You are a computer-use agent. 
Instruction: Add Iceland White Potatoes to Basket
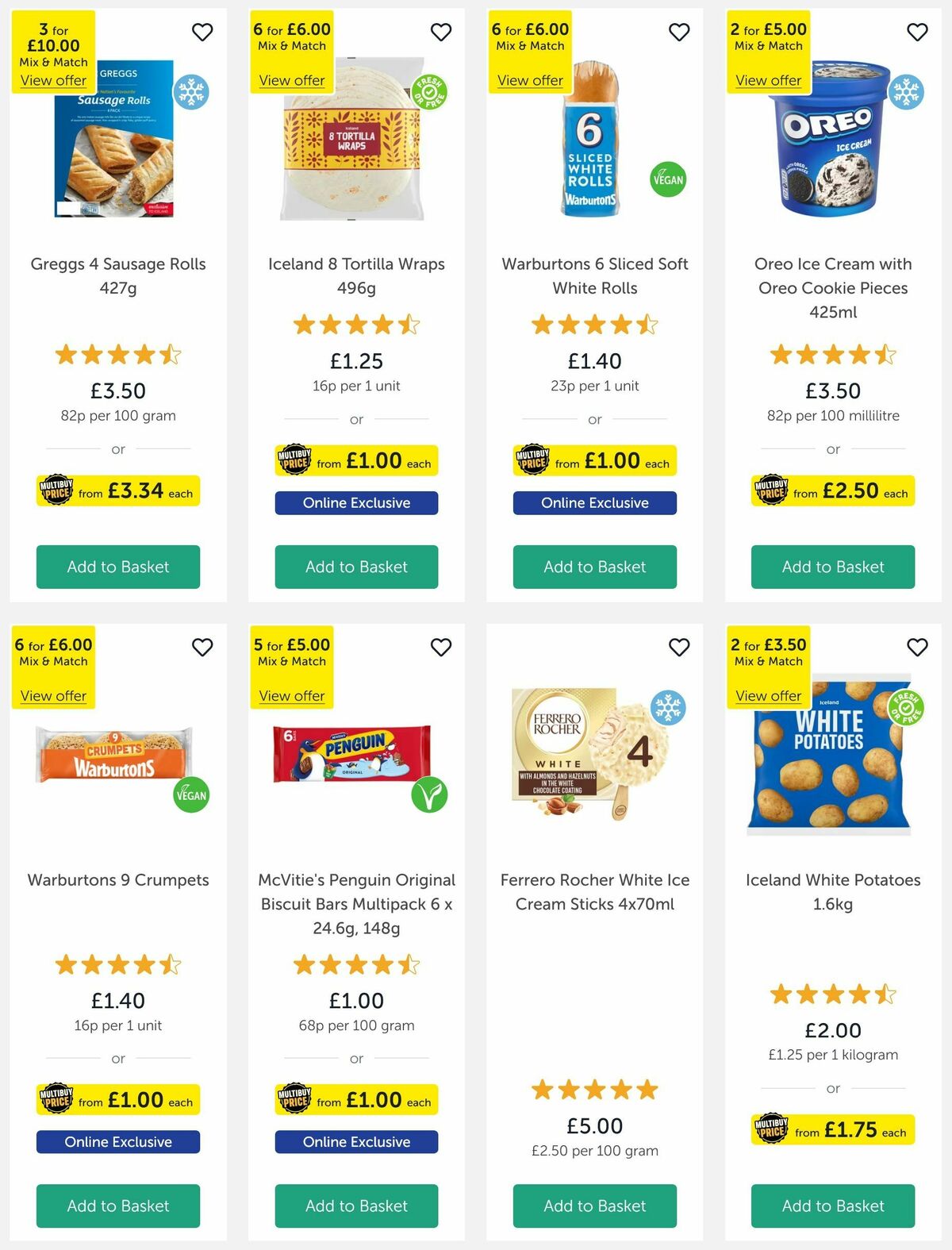832,1206
